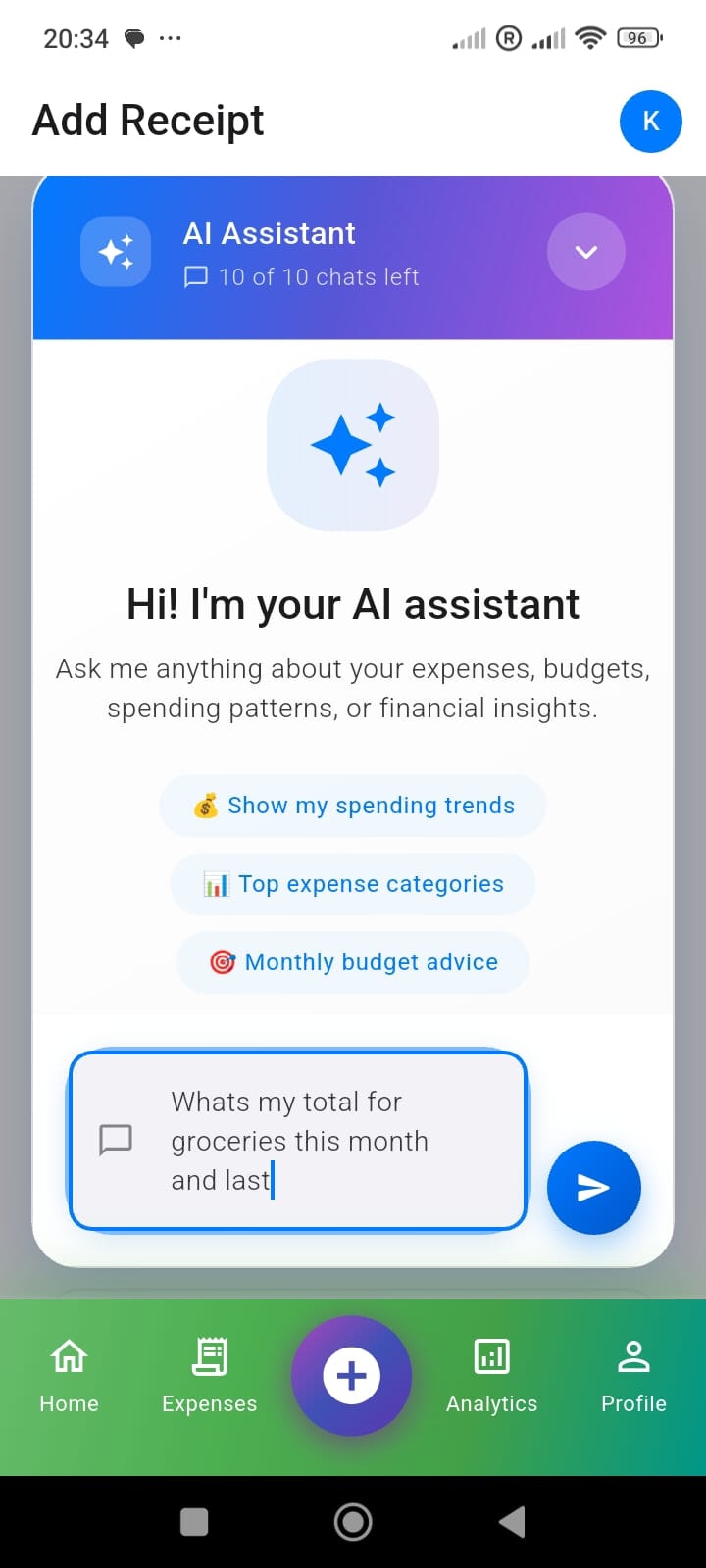Tap the purple plus button to add expense
The height and width of the screenshot is (1568, 706).
pyautogui.click(x=351, y=1376)
